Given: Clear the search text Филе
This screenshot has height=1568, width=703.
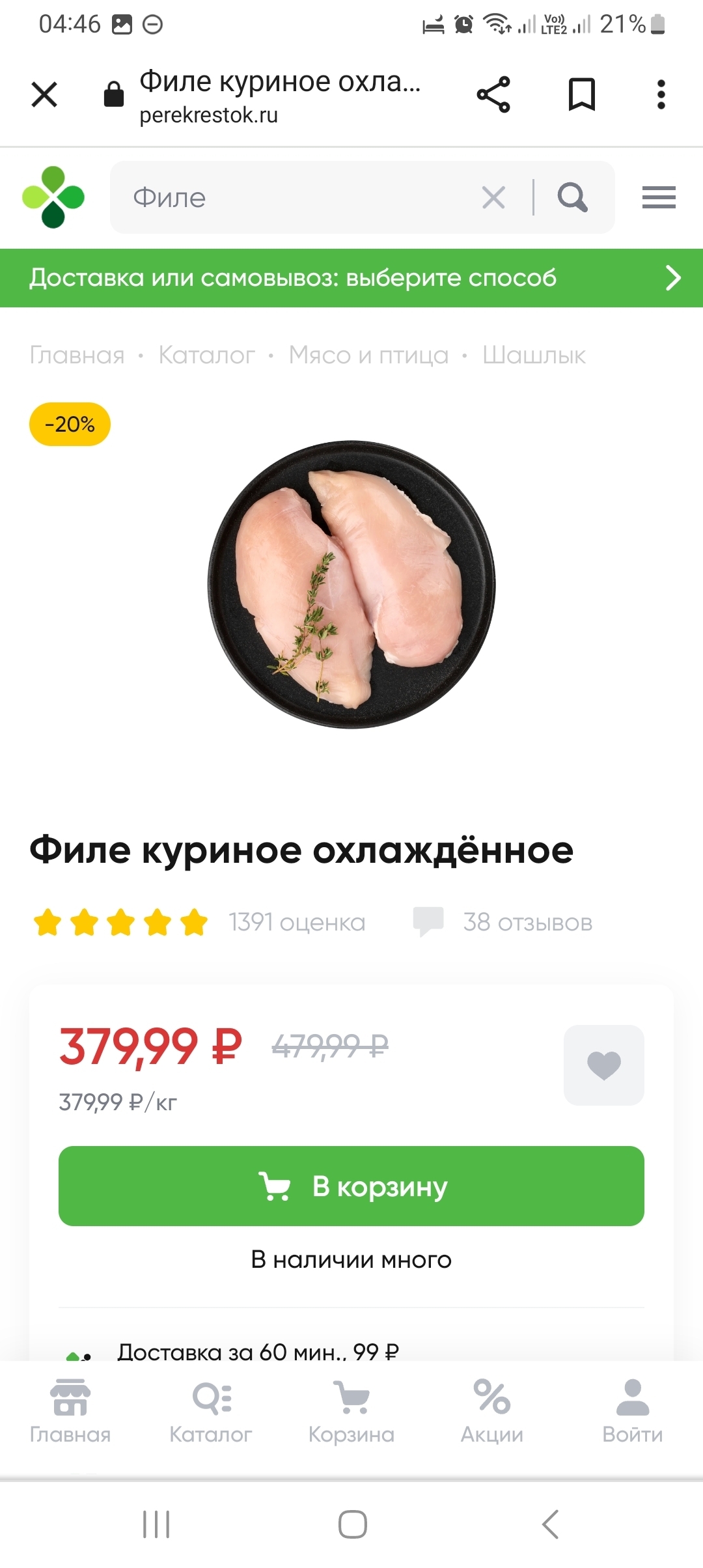Looking at the screenshot, I should coord(493,197).
